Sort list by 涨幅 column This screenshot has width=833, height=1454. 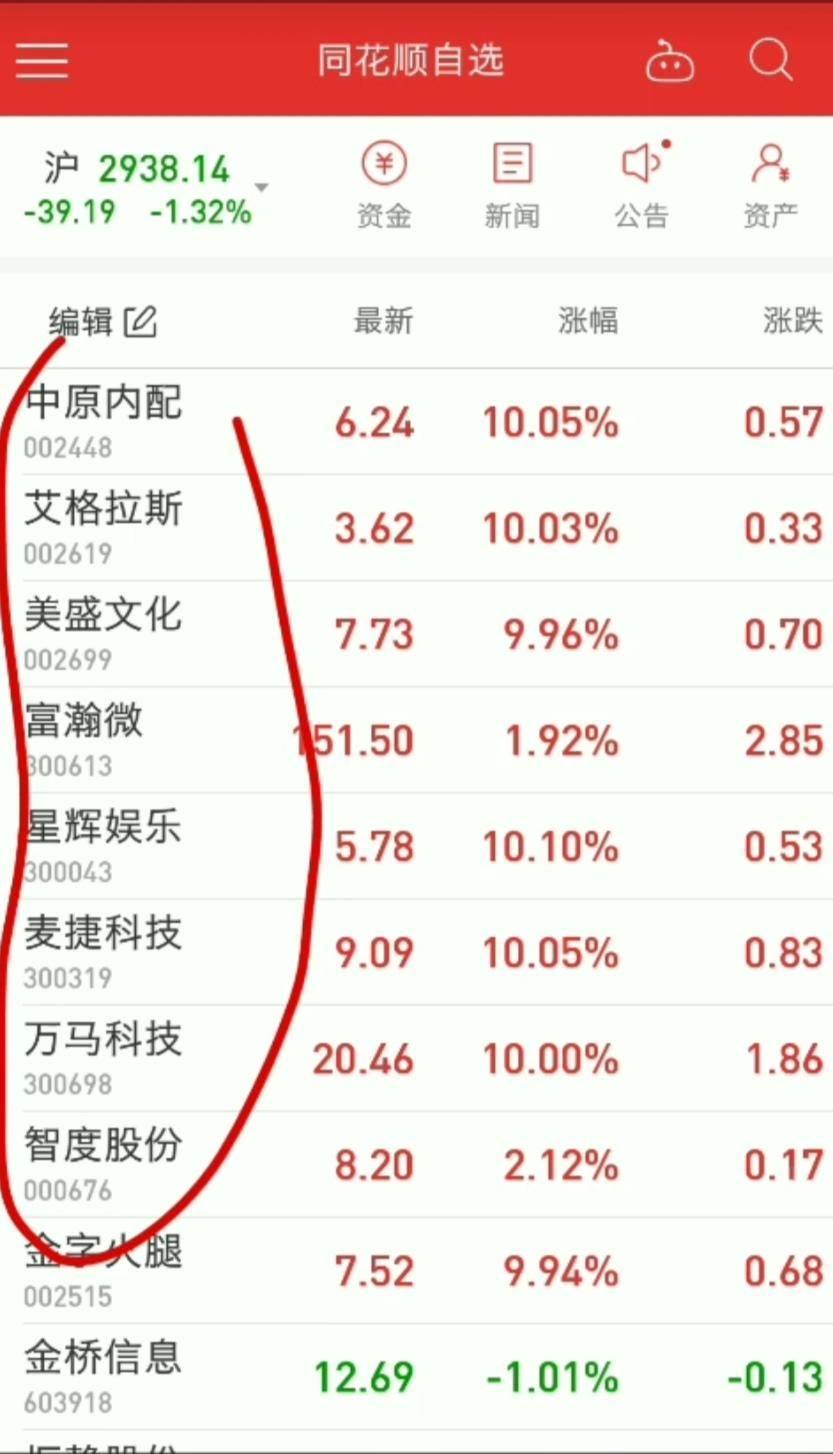coord(588,321)
